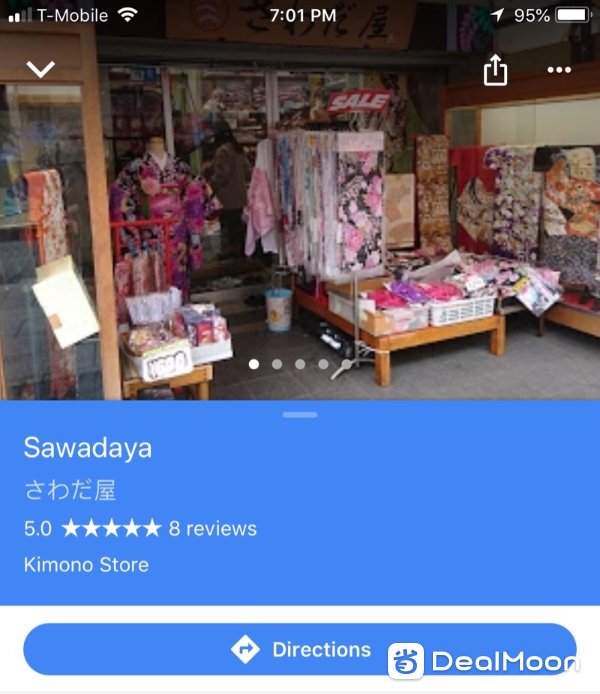Share the Sawadaya listing

tap(495, 70)
